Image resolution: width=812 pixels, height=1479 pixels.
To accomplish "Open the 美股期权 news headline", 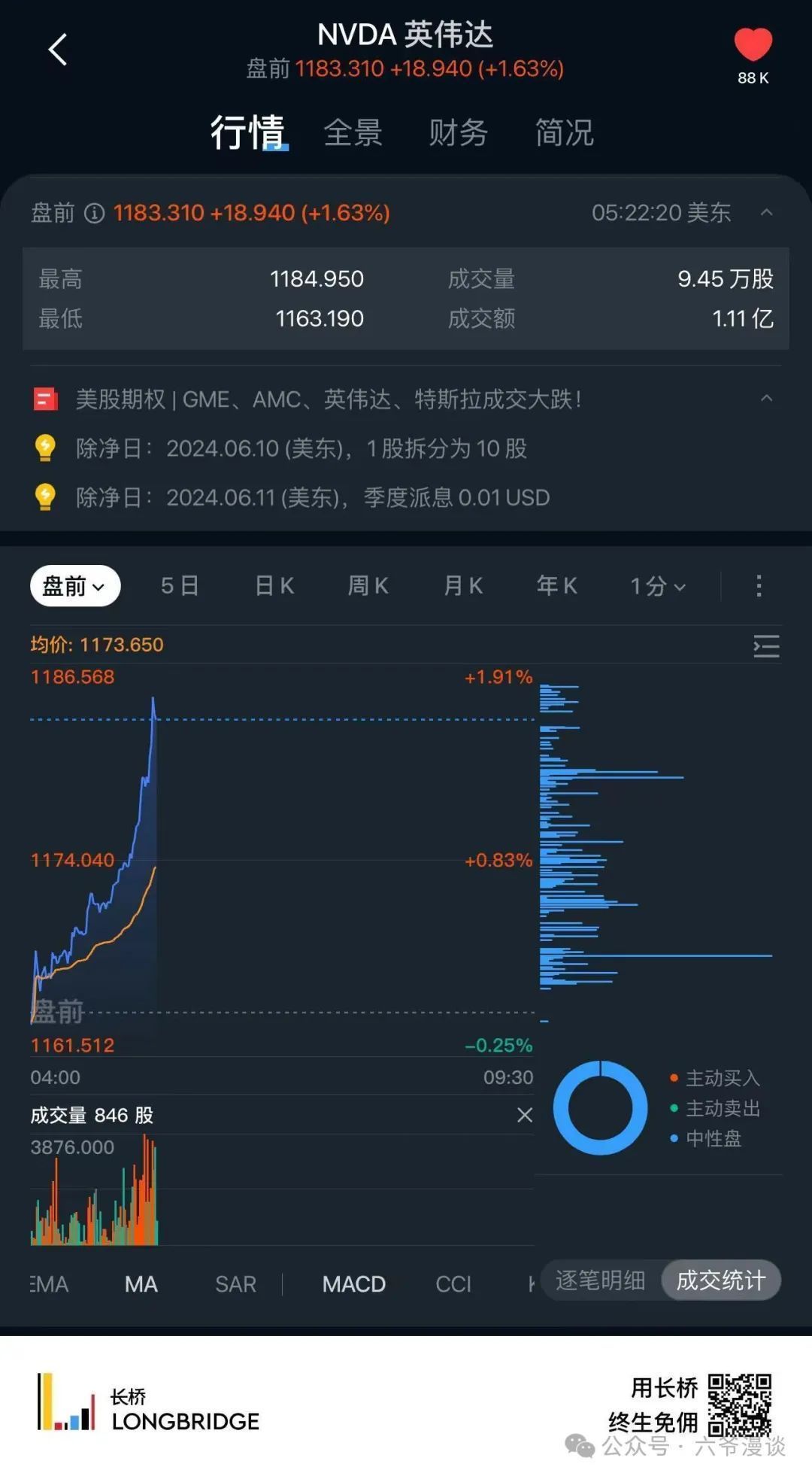I will 329,399.
